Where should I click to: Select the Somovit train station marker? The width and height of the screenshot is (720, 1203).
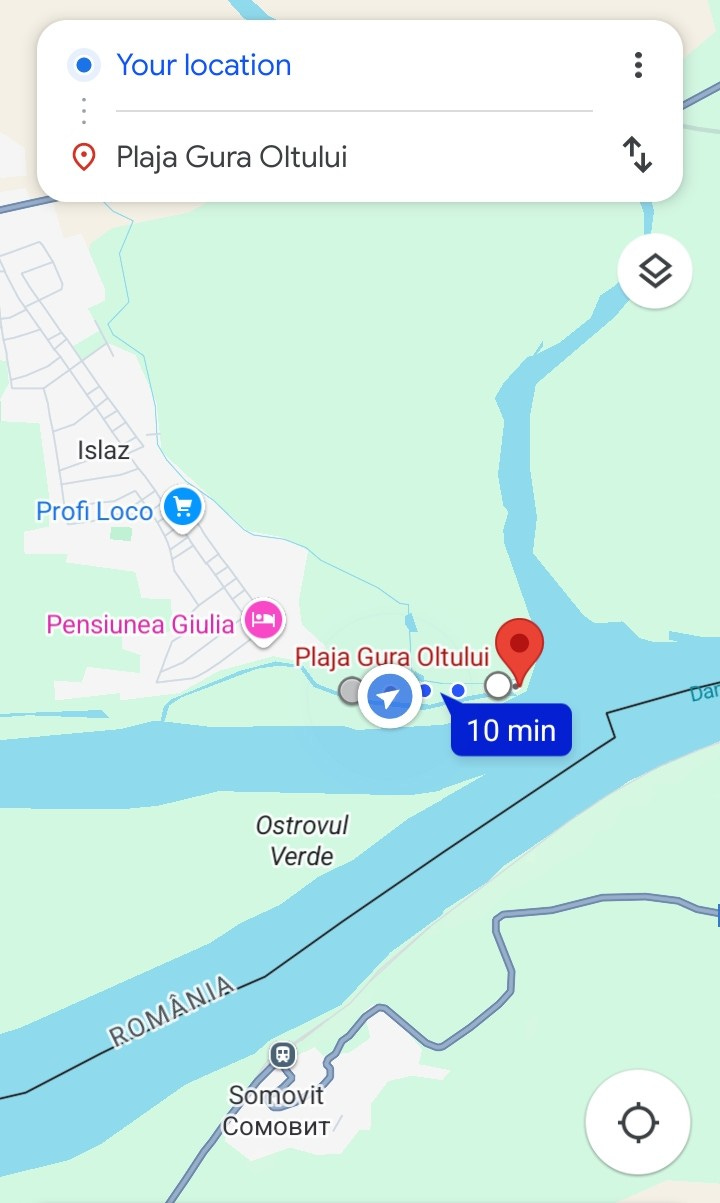click(283, 1054)
